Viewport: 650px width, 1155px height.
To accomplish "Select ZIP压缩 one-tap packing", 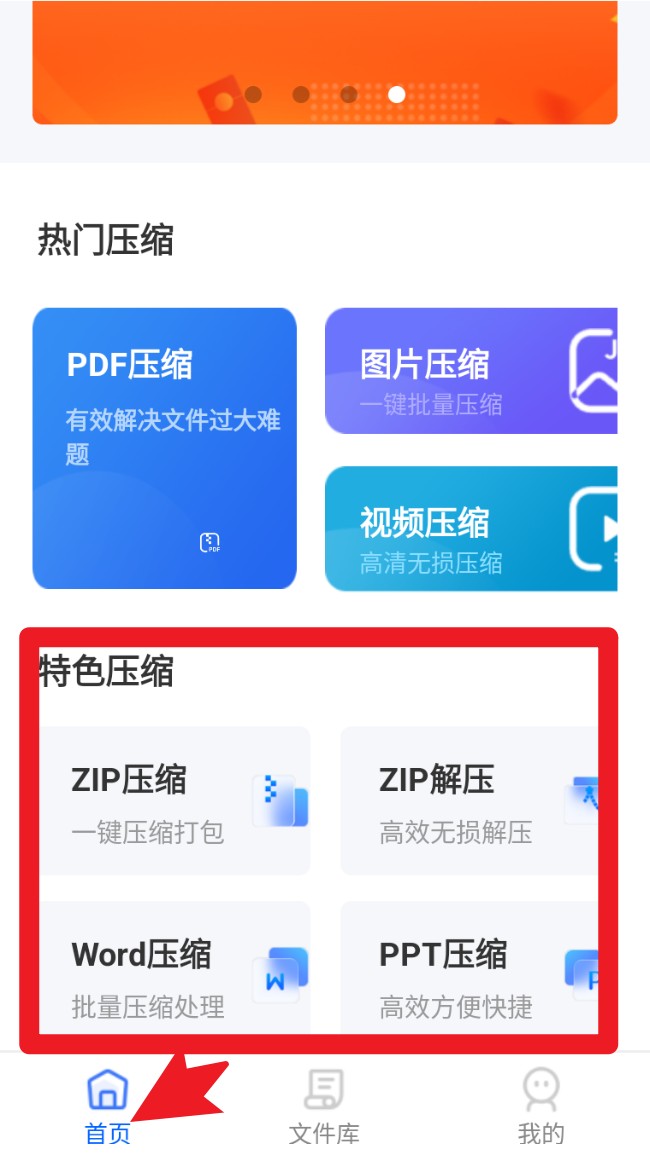I will pyautogui.click(x=175, y=800).
